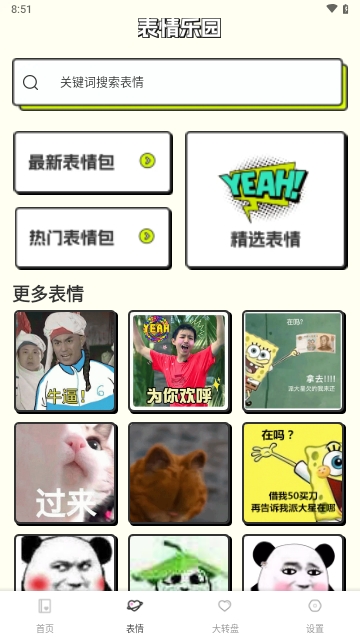The image size is (360, 640).
Task: Open 最新表情包 (latest emoji packs)
Action: [x=92, y=162]
